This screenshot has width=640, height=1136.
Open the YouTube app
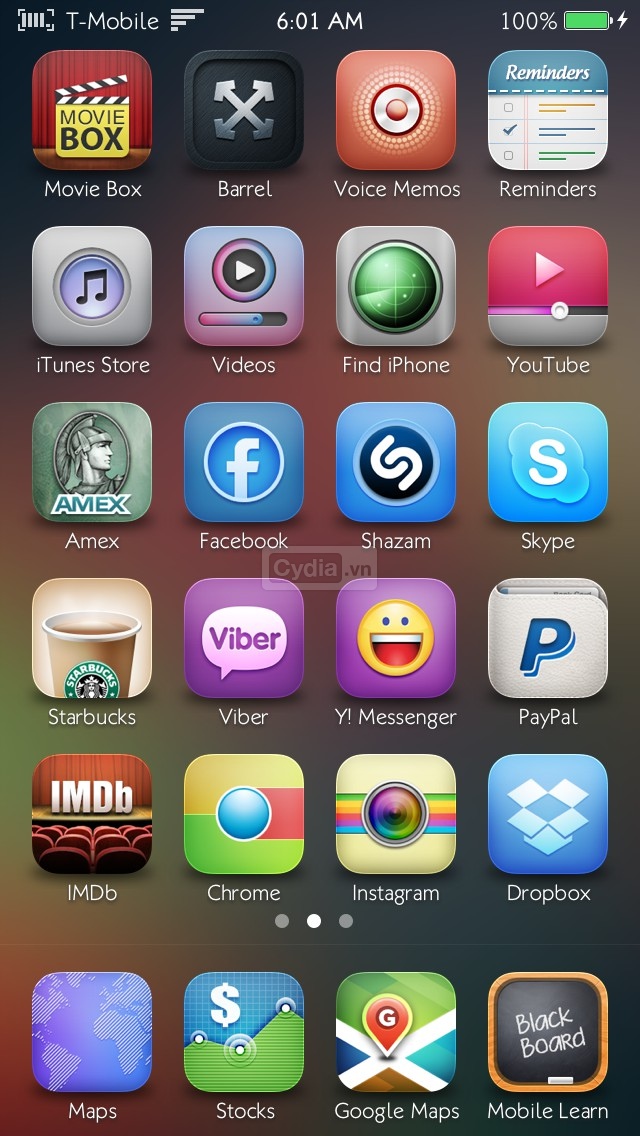[548, 287]
